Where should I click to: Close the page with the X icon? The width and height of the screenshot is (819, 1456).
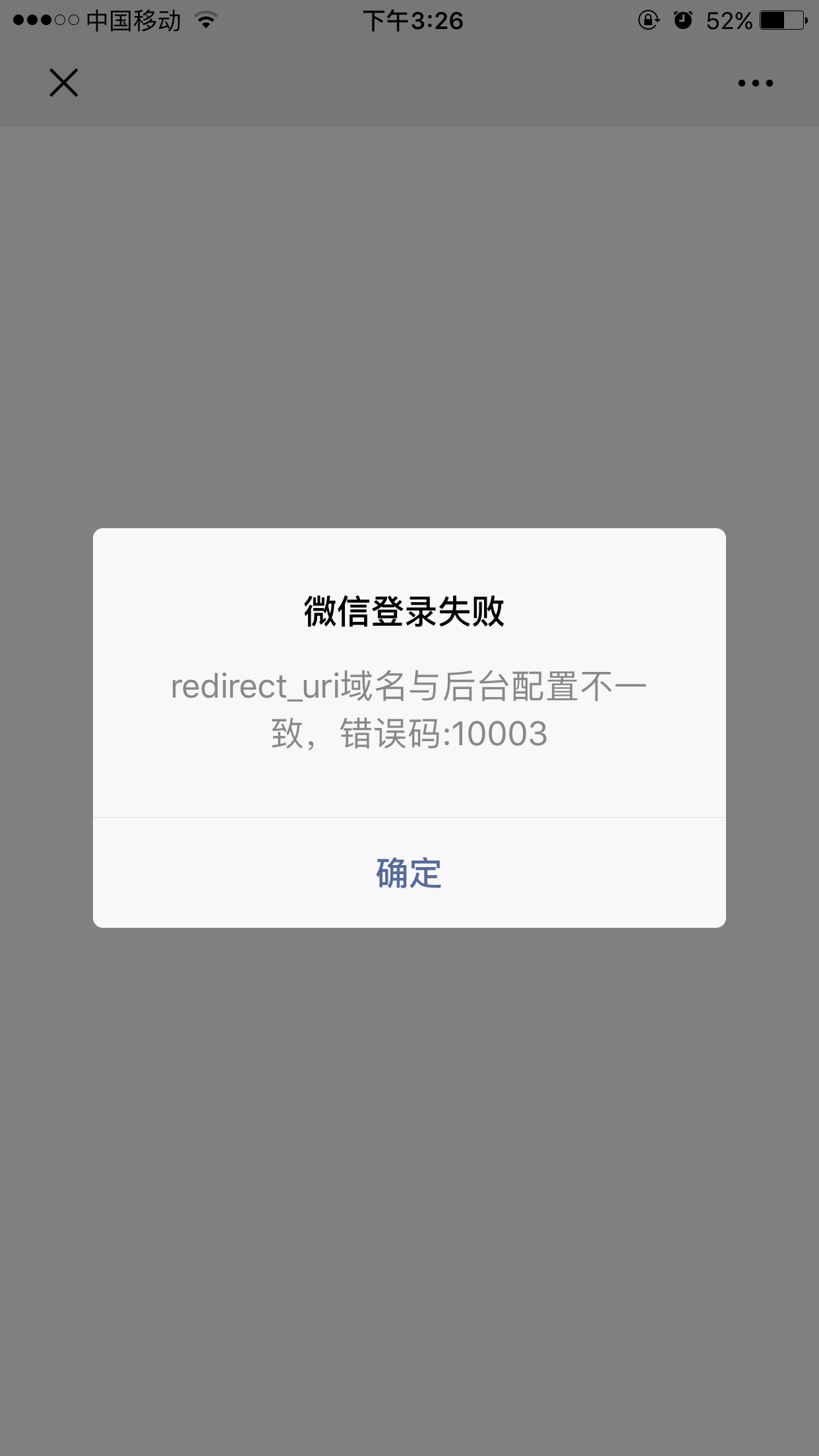click(x=64, y=82)
